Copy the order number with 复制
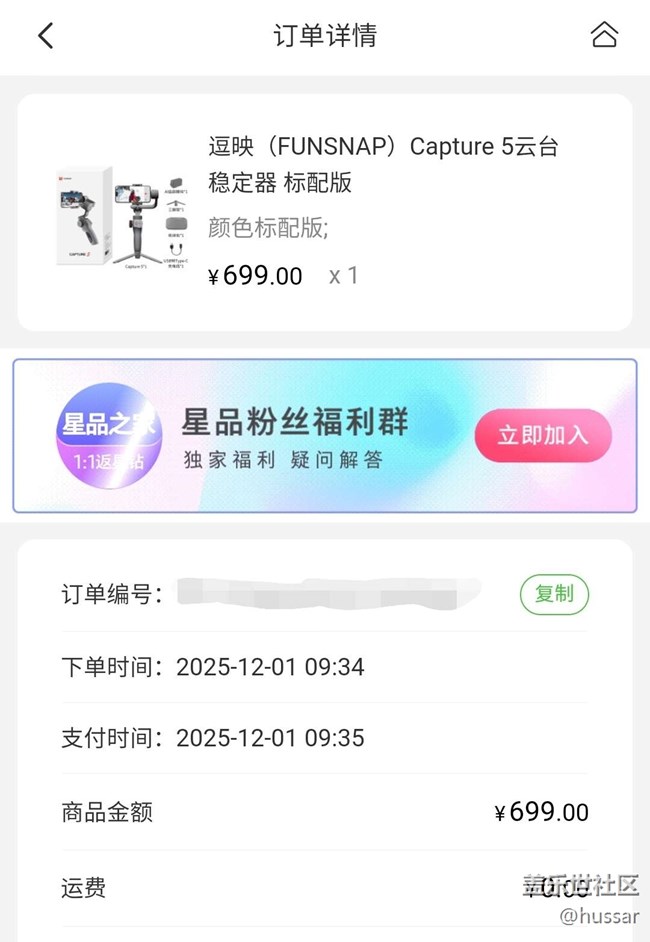Image resolution: width=650 pixels, height=942 pixels. click(554, 594)
